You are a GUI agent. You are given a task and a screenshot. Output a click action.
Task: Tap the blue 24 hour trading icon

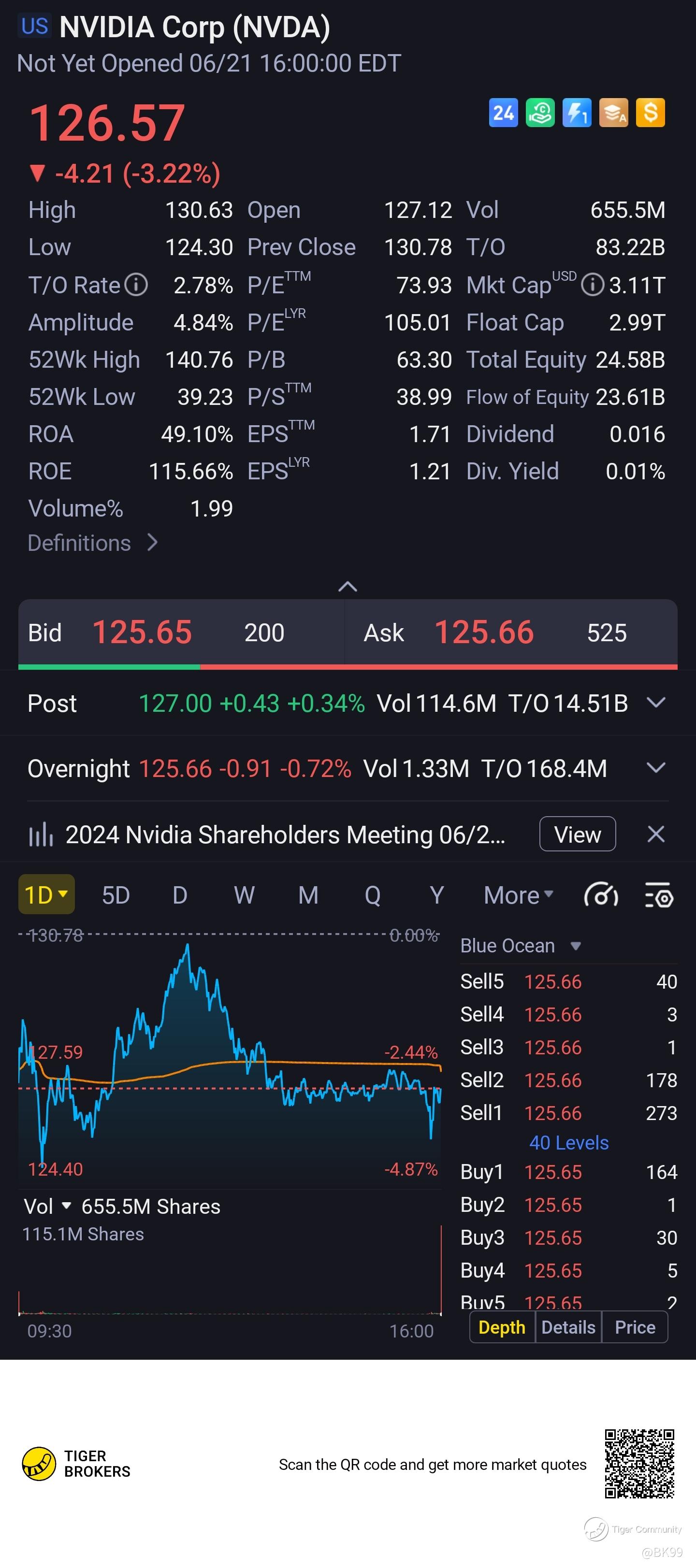[x=503, y=113]
